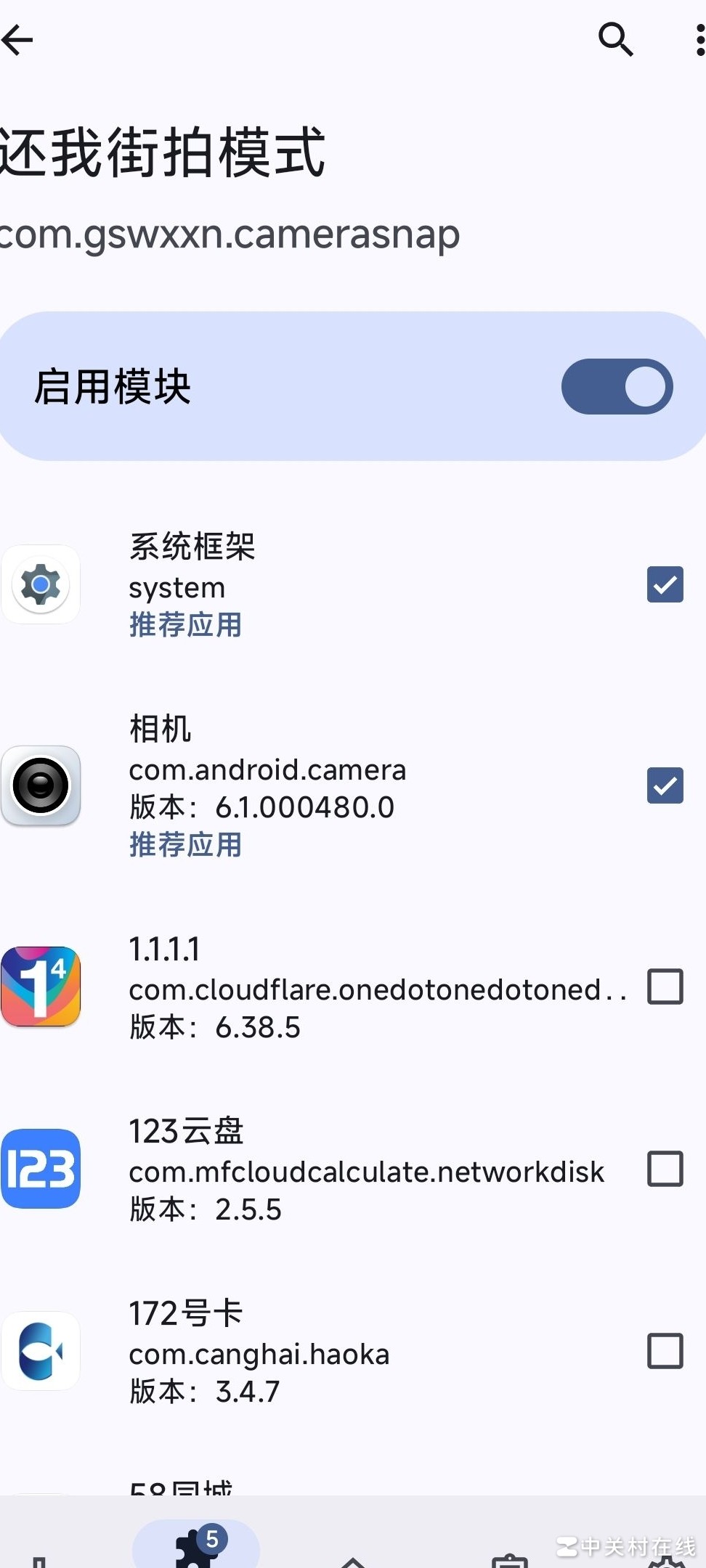This screenshot has width=706, height=1568.
Task: Enable the 172号卡 app checkbox
Action: pos(665,1351)
